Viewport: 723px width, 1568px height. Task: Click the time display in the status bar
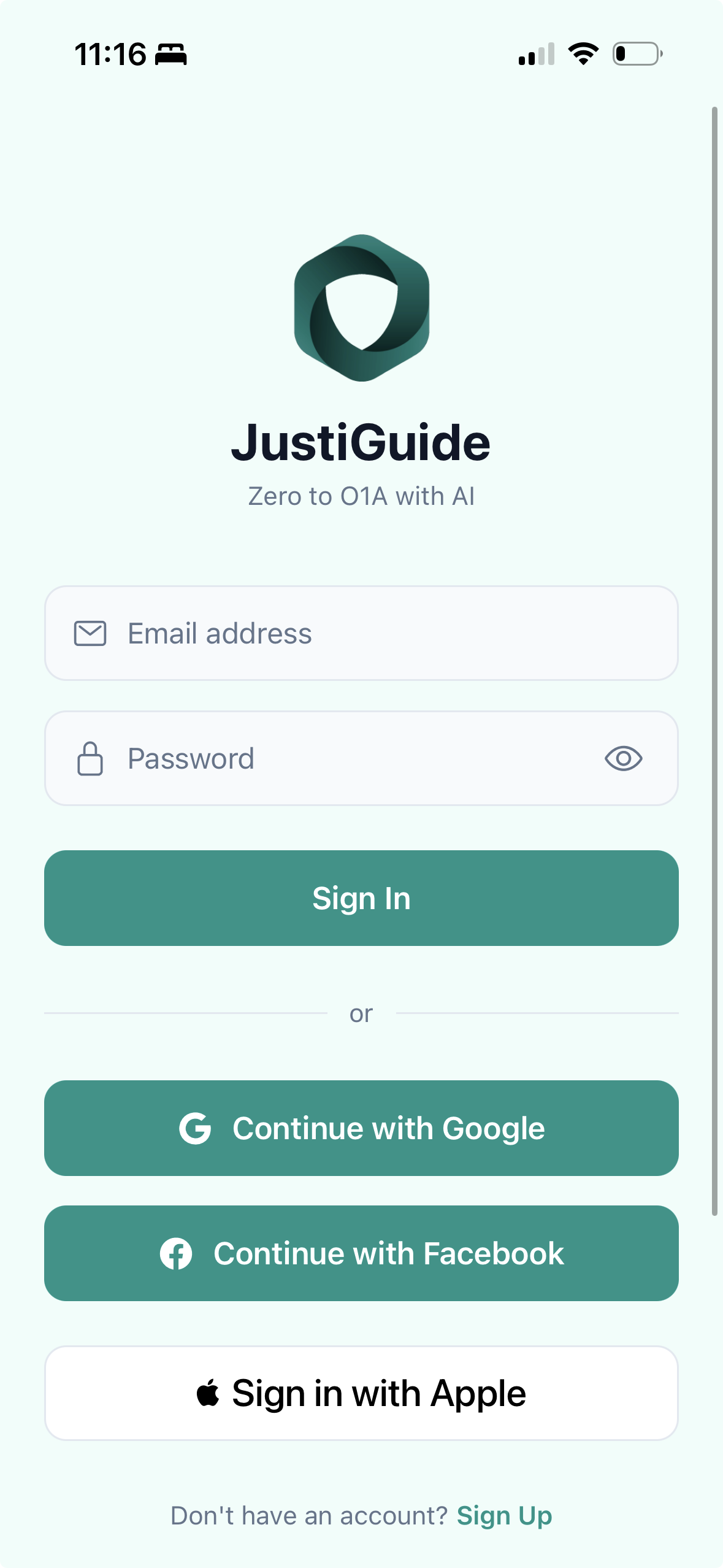(x=110, y=54)
